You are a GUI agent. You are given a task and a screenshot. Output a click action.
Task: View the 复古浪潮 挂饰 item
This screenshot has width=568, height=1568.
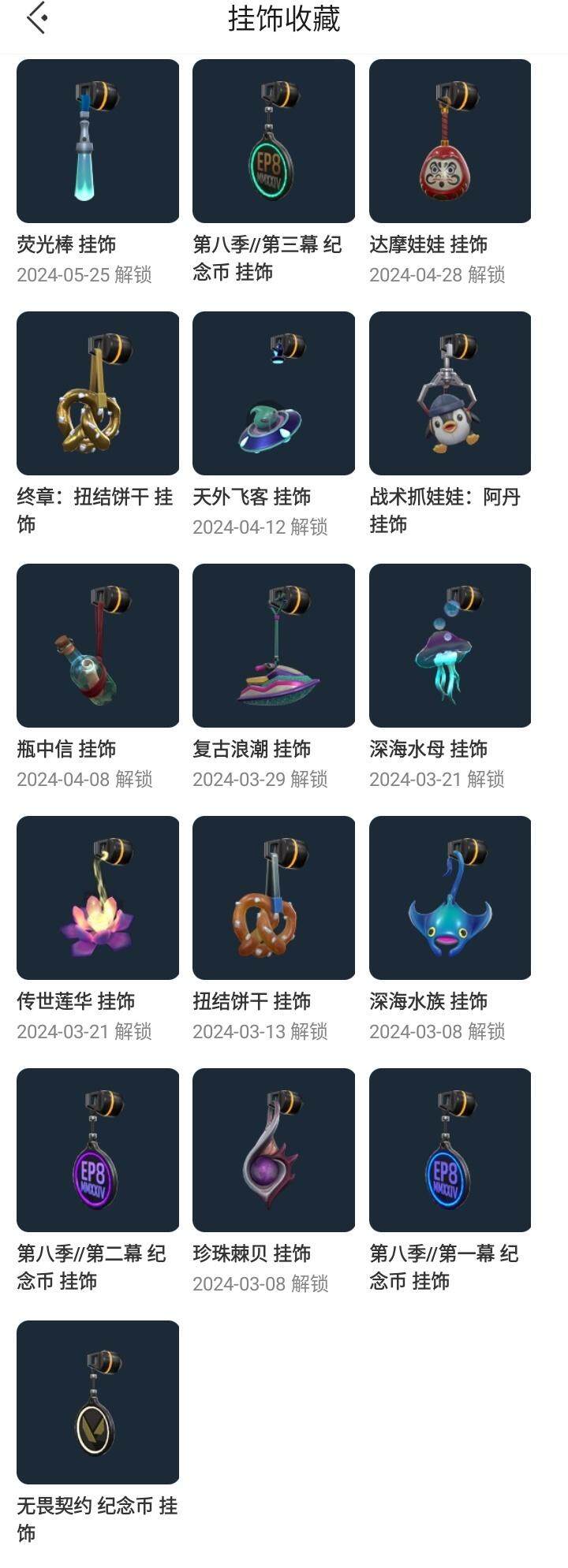[x=274, y=646]
